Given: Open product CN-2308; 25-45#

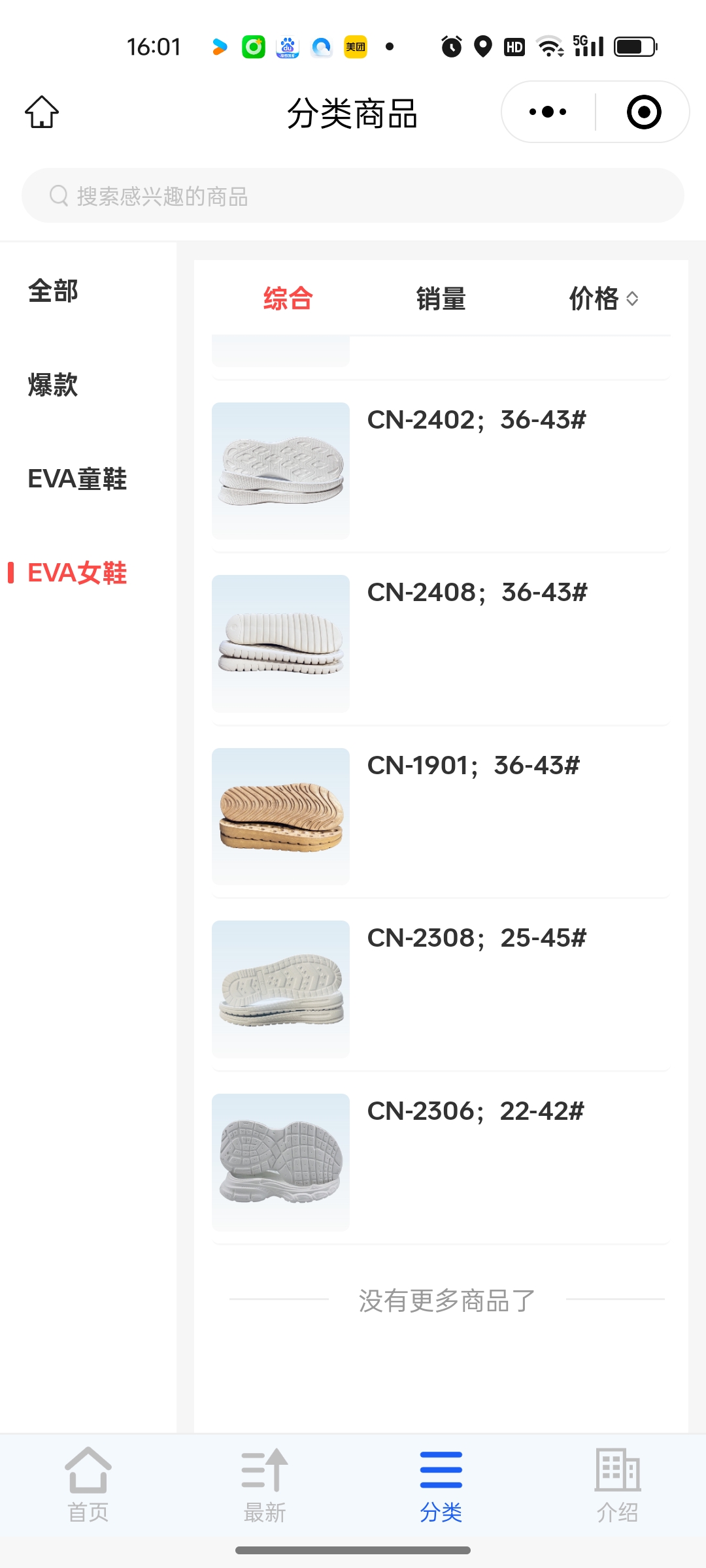Looking at the screenshot, I should [x=441, y=989].
